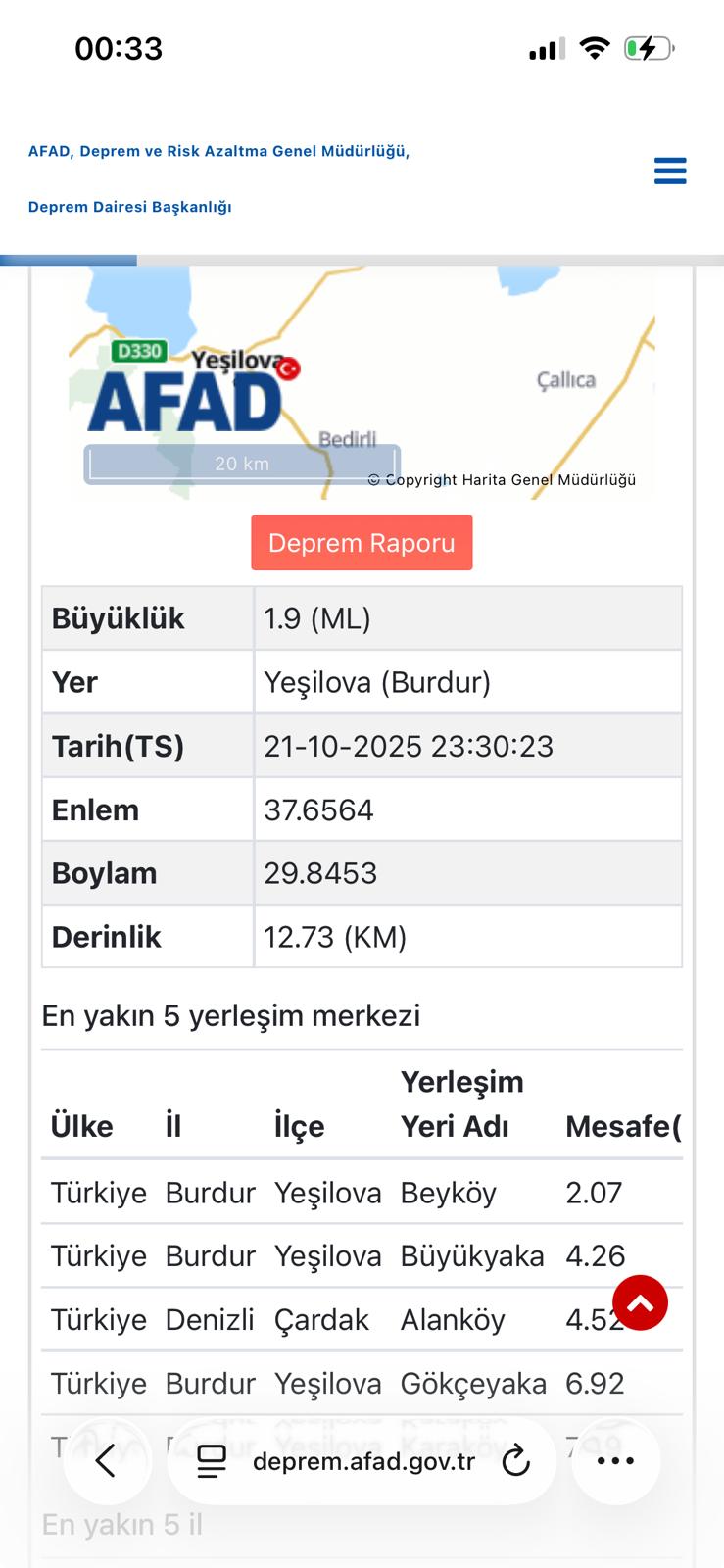Tap the deprem.afad.gov.tr address bar

[363, 1461]
